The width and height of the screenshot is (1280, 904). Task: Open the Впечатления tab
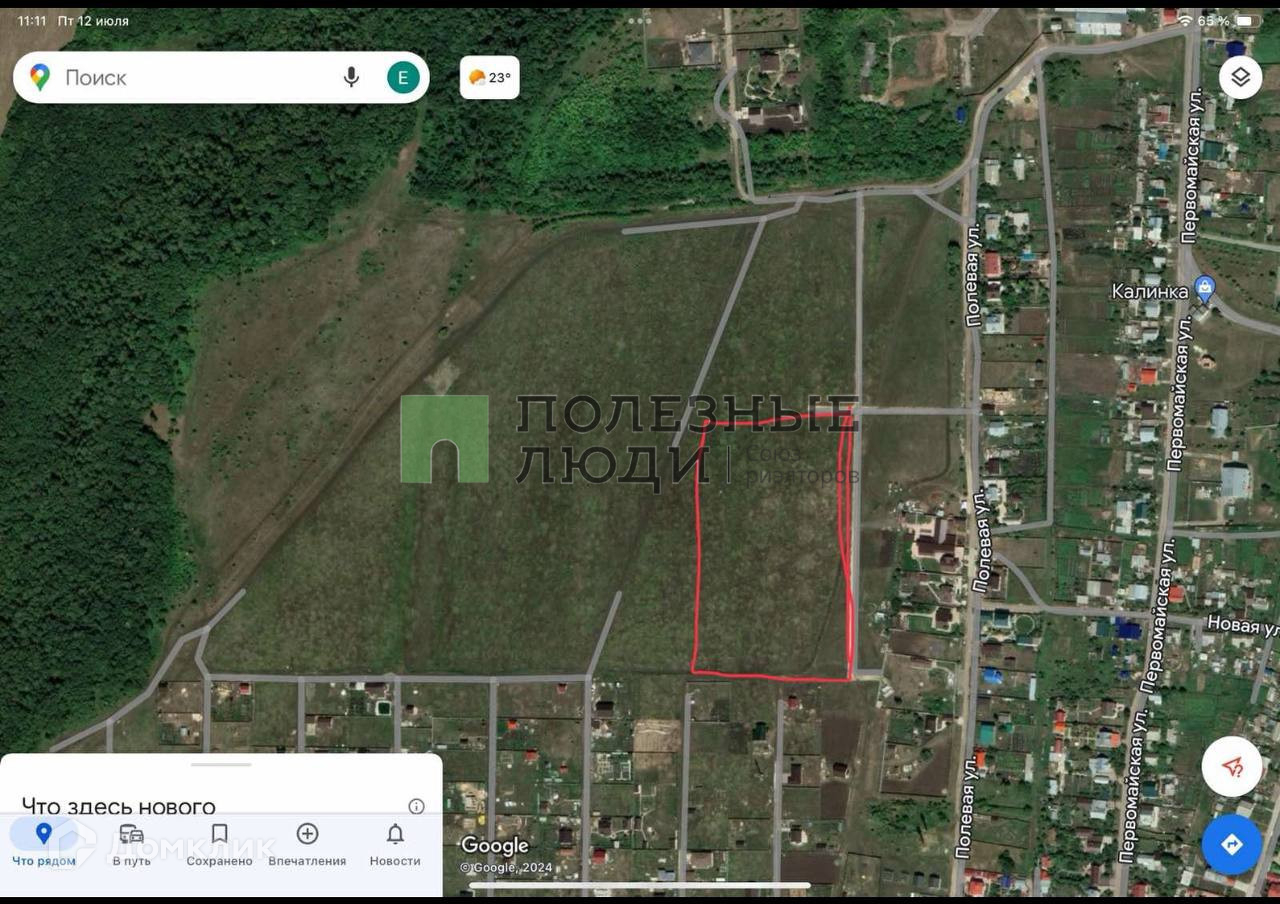[307, 845]
